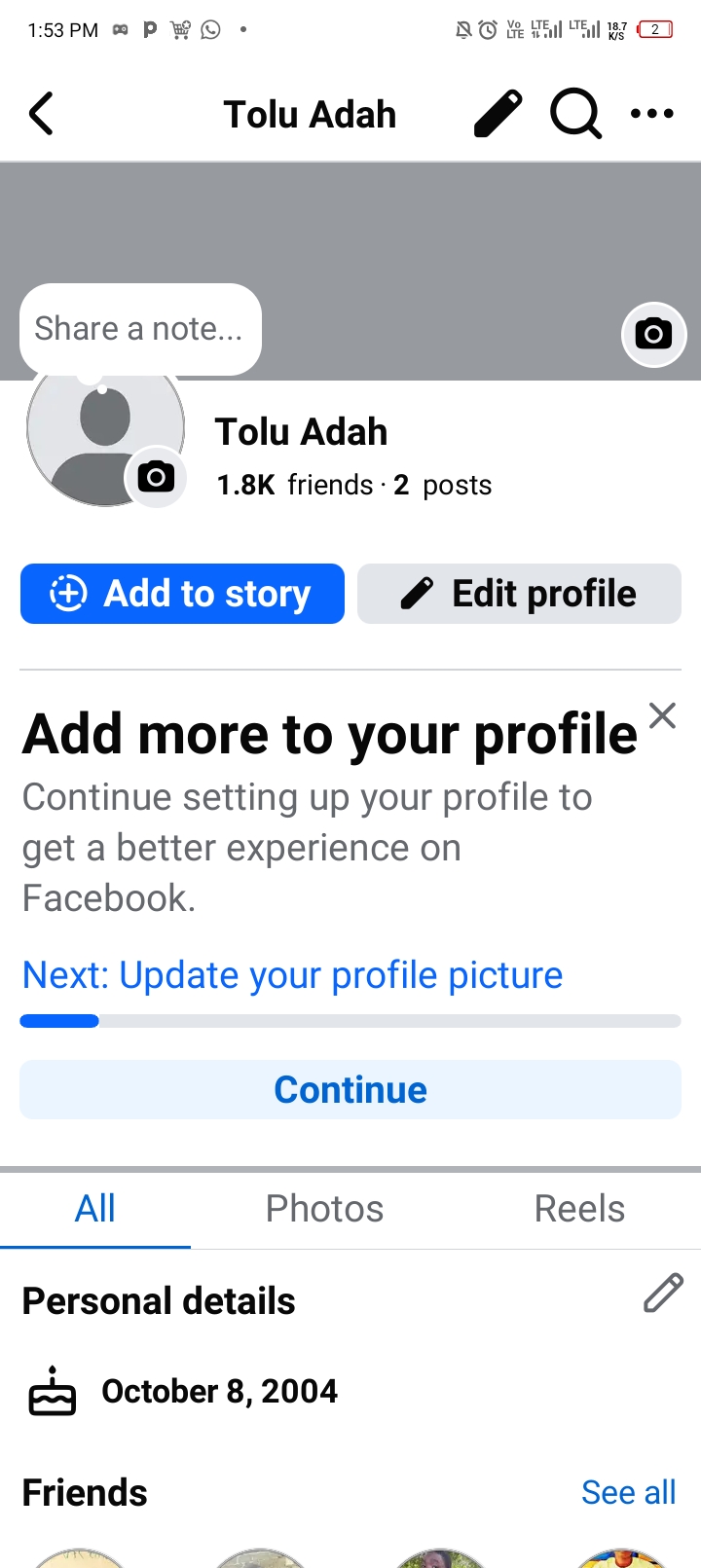
Task: Tap Next: Update your profile picture link
Action: 292,974
